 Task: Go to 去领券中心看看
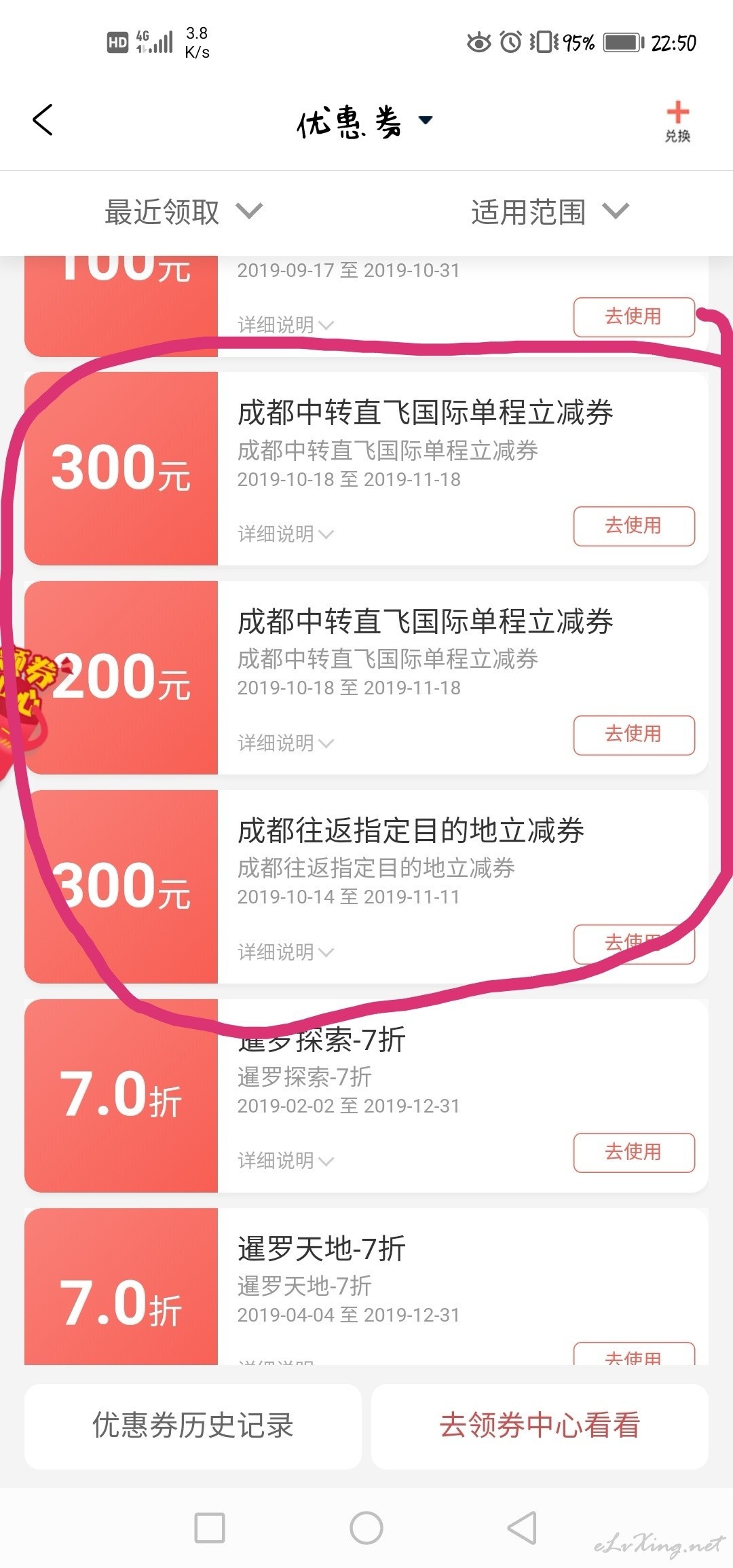tap(540, 1426)
